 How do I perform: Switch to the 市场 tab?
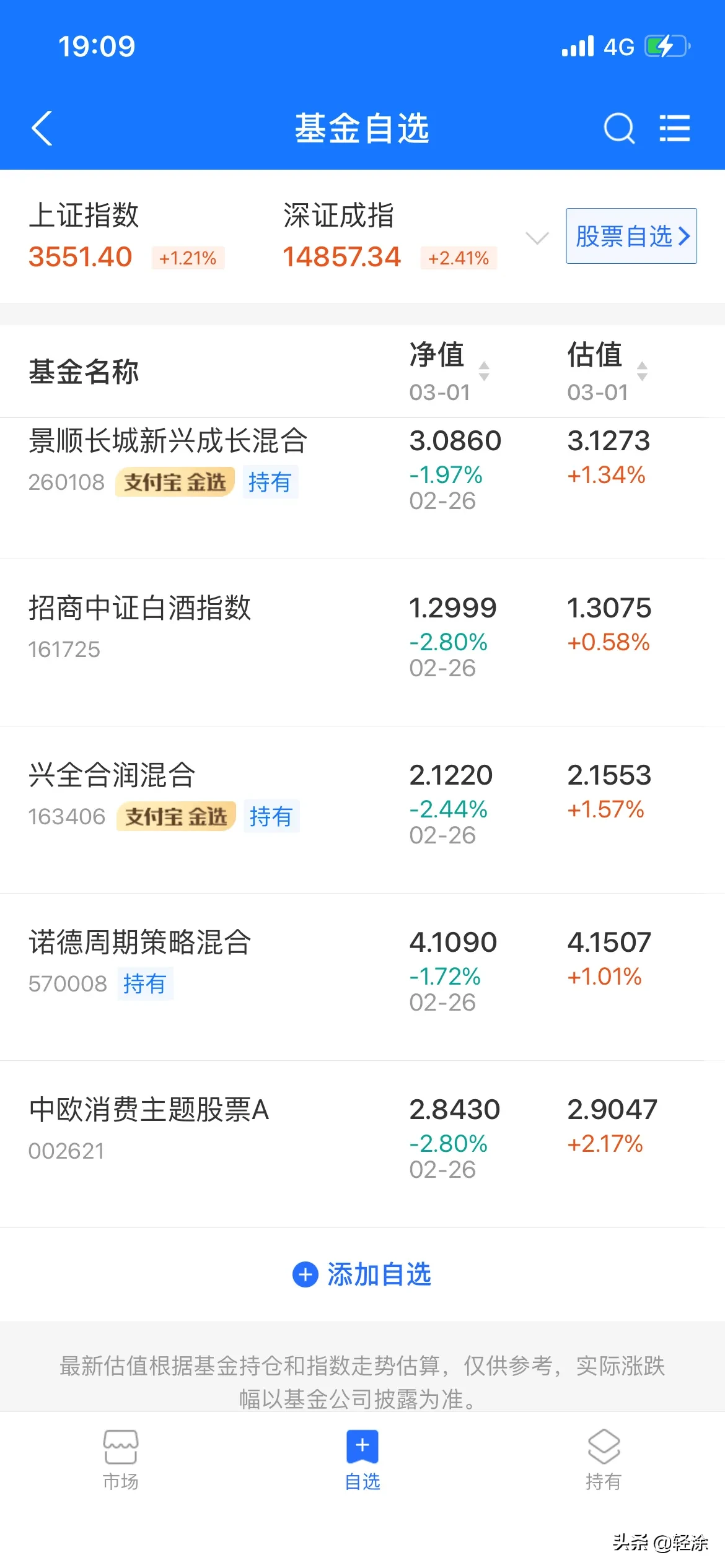(121, 1459)
